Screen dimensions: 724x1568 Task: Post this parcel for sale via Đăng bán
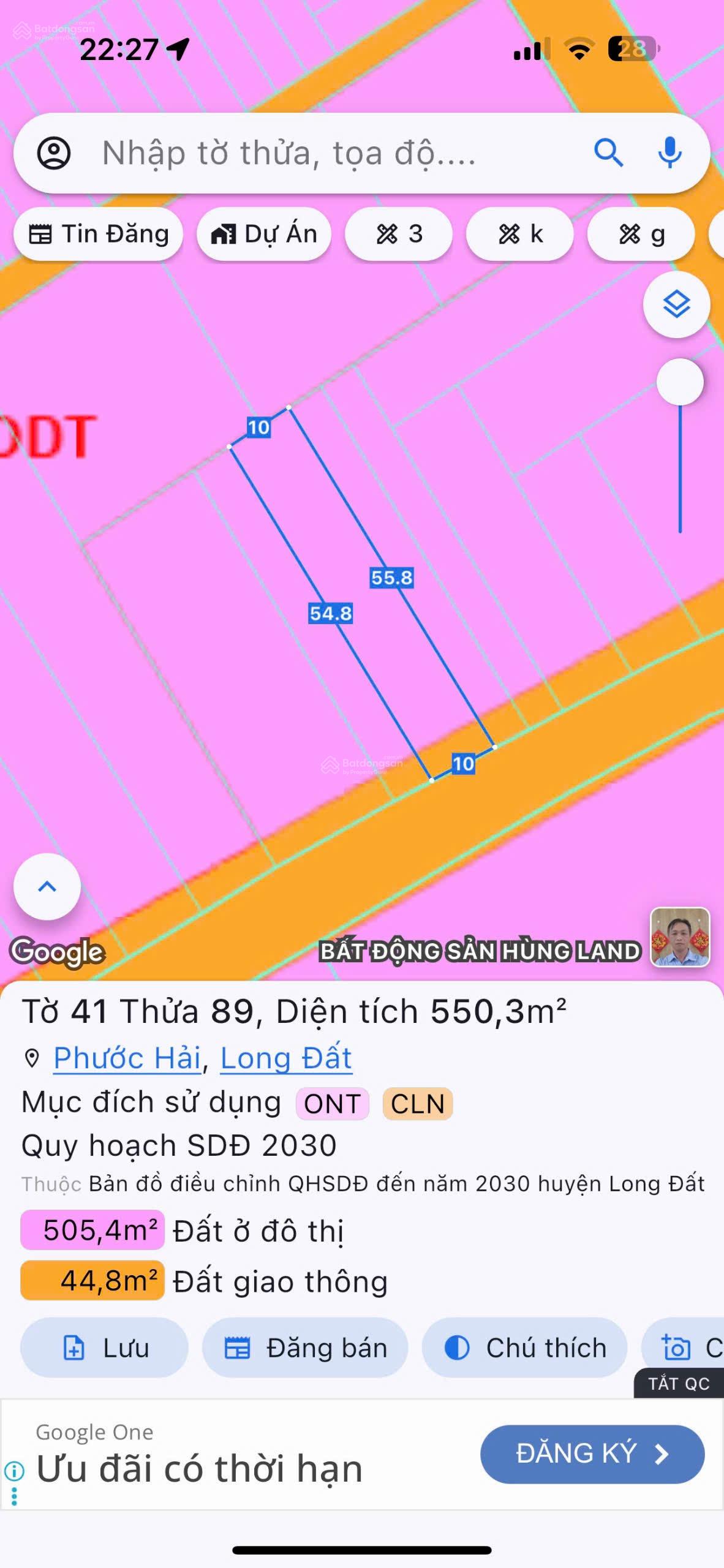(305, 1348)
